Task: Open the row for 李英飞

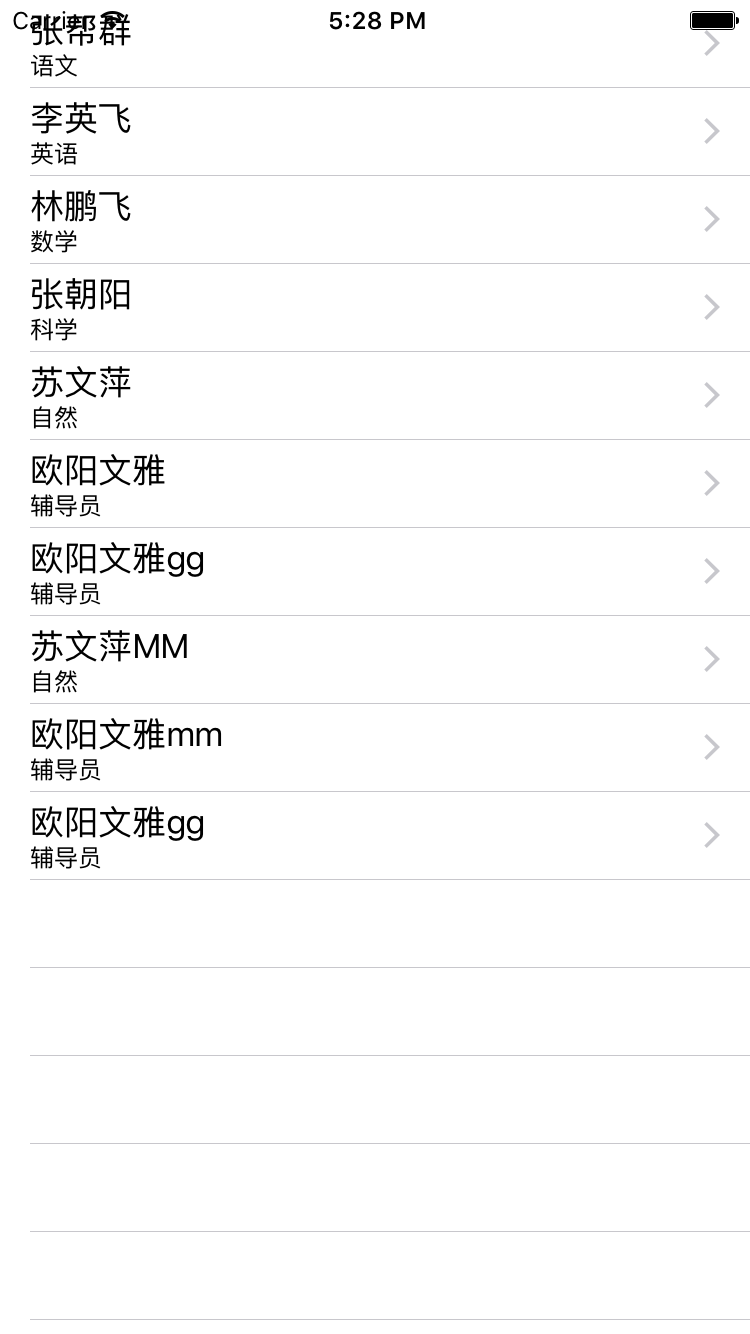Action: coord(375,132)
